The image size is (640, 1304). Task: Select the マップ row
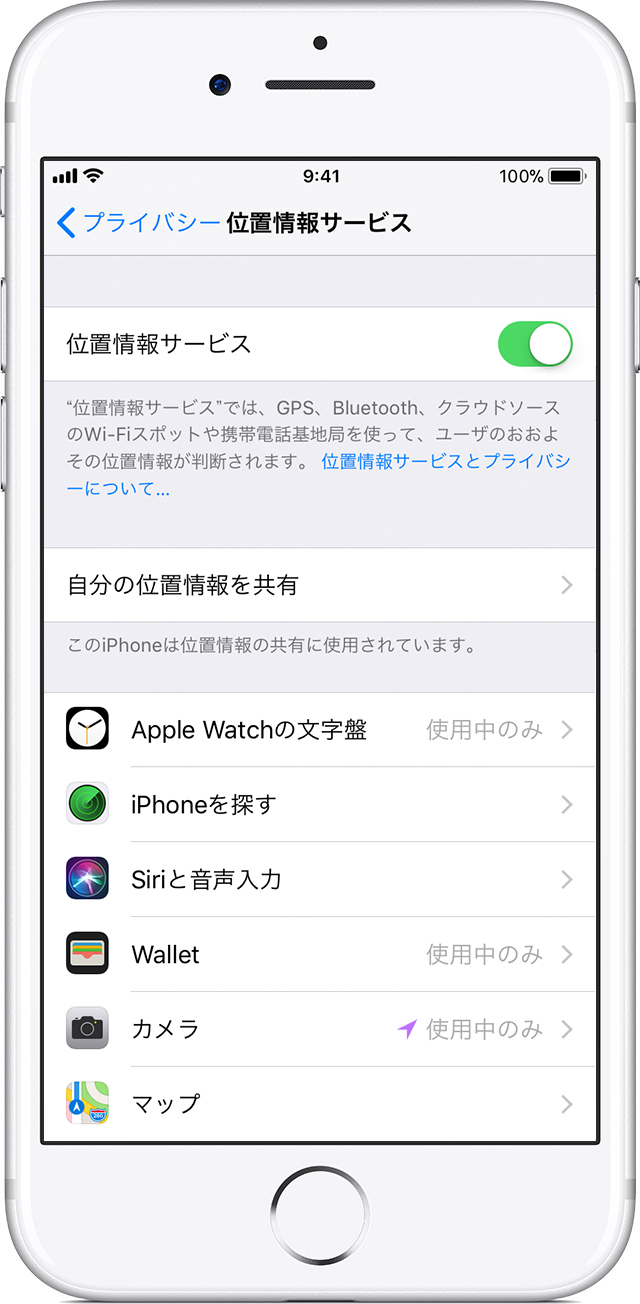click(320, 1104)
